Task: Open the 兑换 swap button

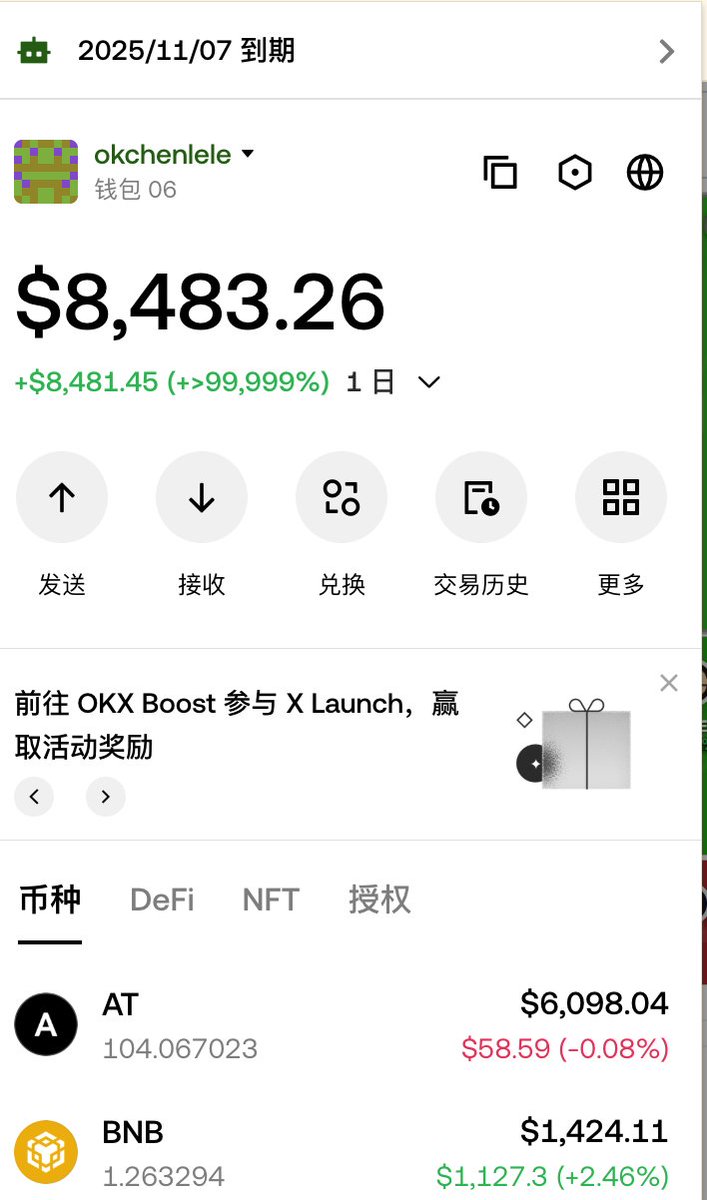Action: [341, 497]
